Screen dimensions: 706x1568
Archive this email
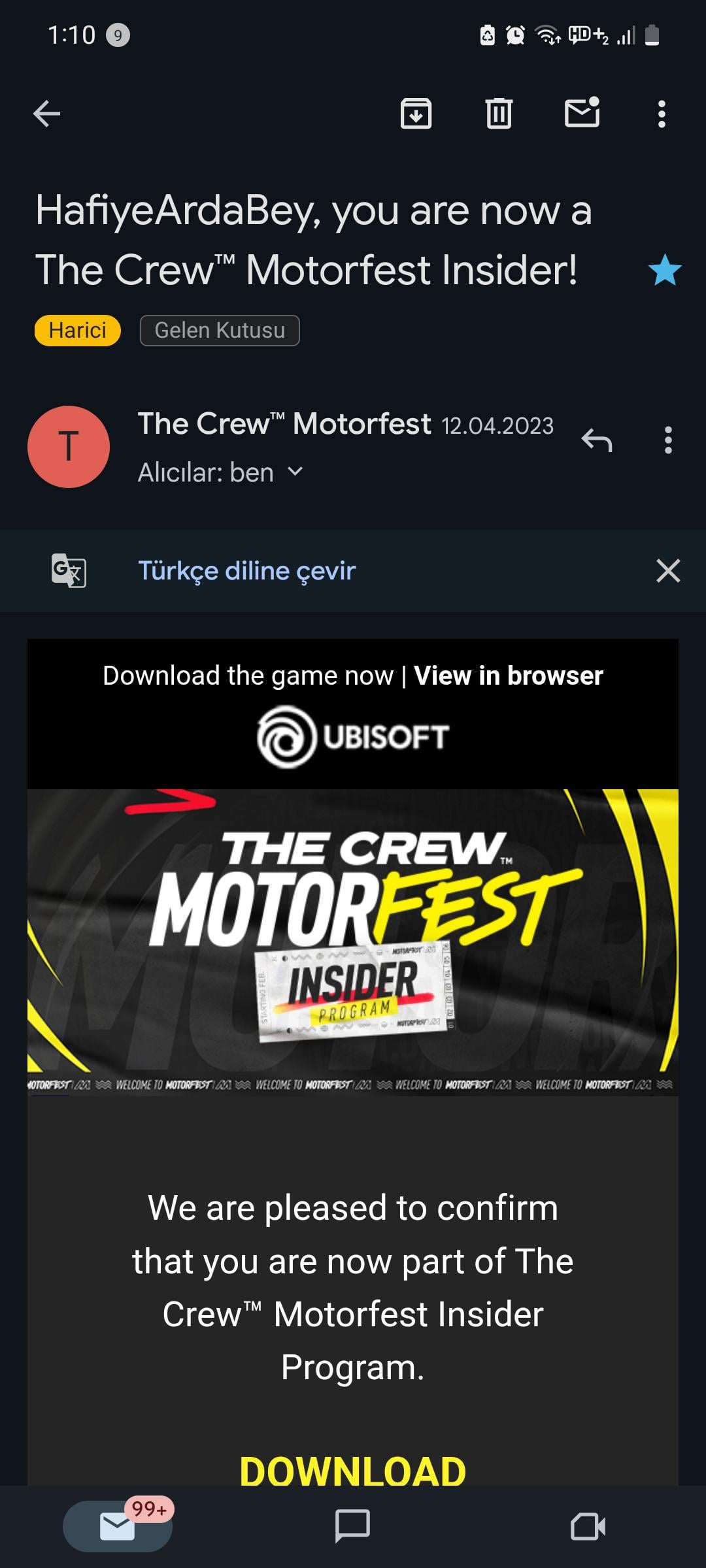pyautogui.click(x=416, y=114)
